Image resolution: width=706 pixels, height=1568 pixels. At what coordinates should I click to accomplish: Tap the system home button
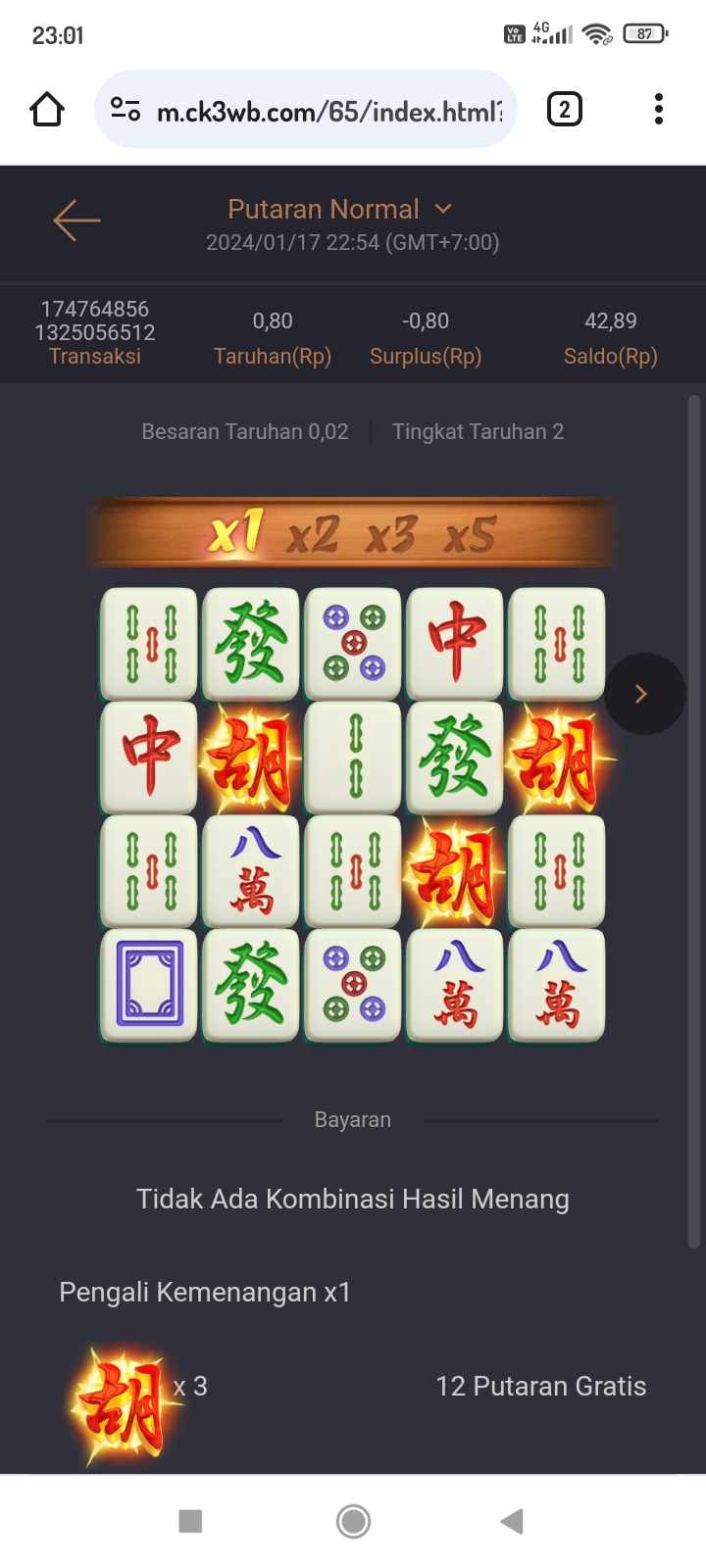tap(353, 1521)
